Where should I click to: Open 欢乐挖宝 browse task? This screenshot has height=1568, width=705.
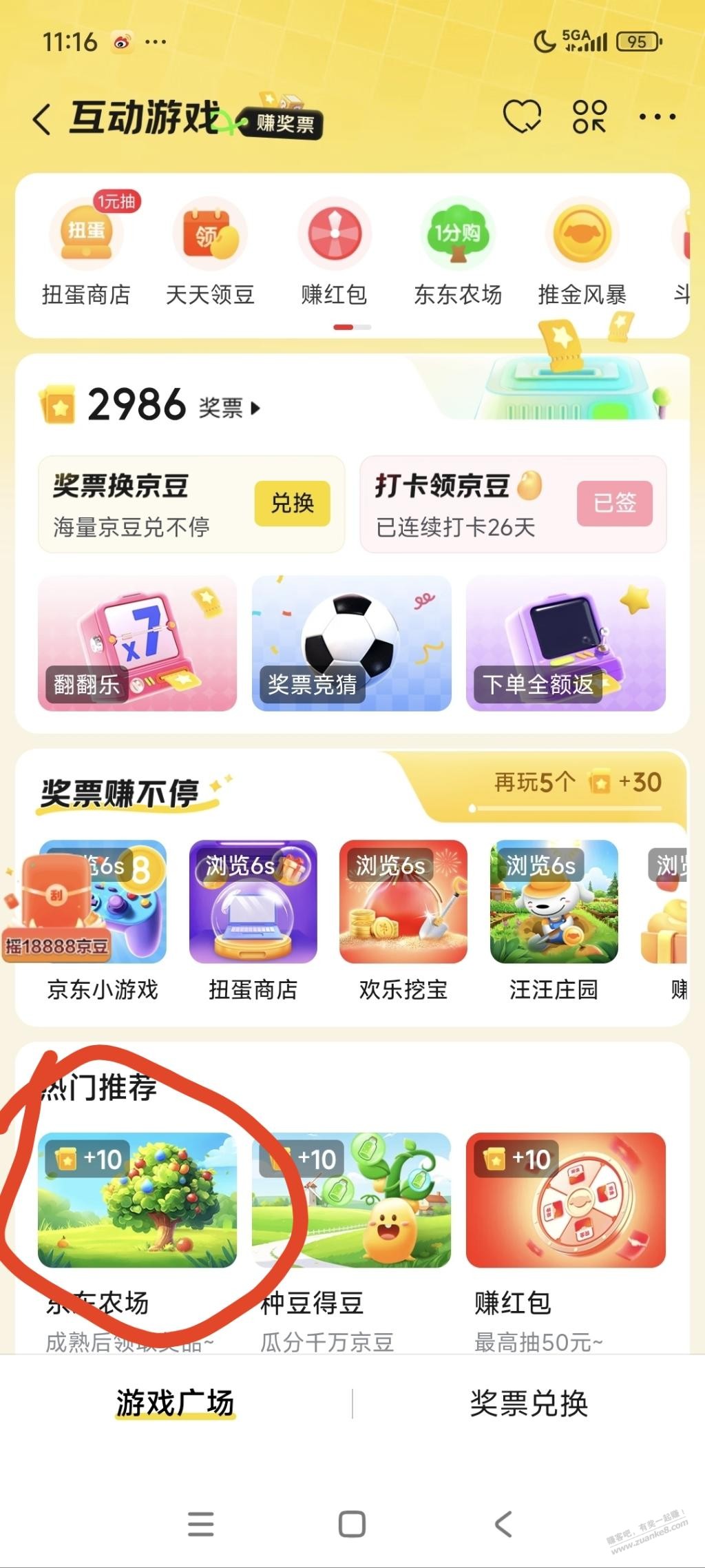click(403, 918)
